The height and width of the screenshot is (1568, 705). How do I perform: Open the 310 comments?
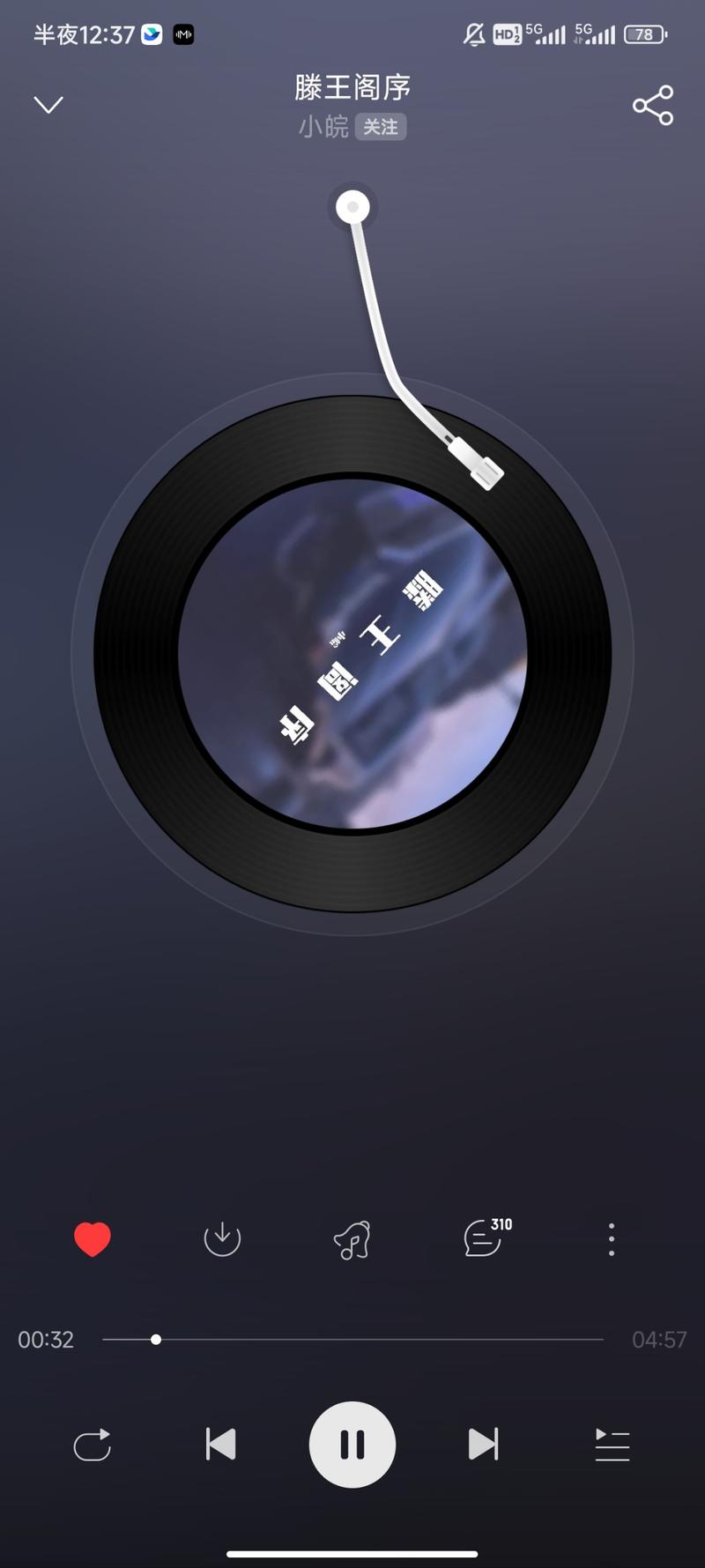[x=485, y=1238]
